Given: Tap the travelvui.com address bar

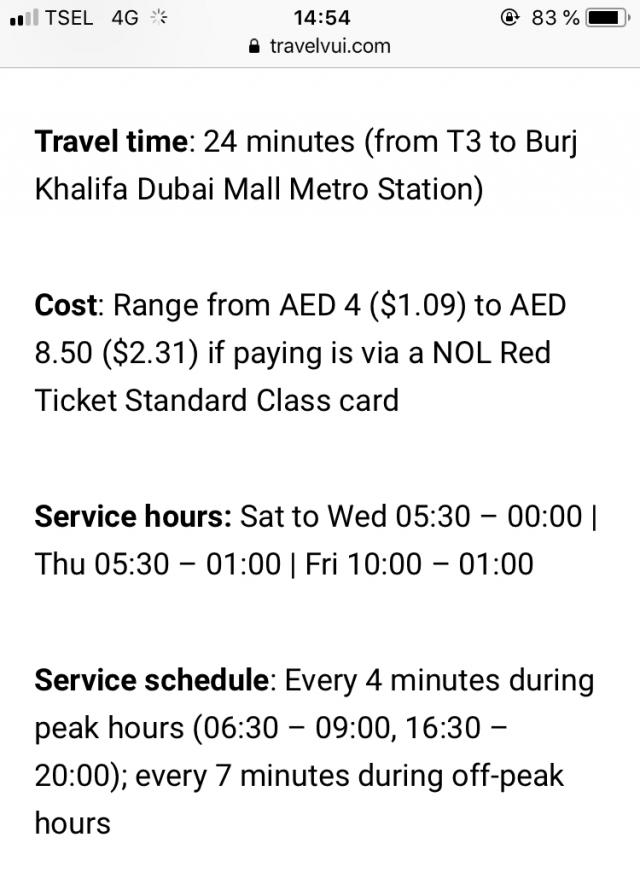Looking at the screenshot, I should 320,46.
